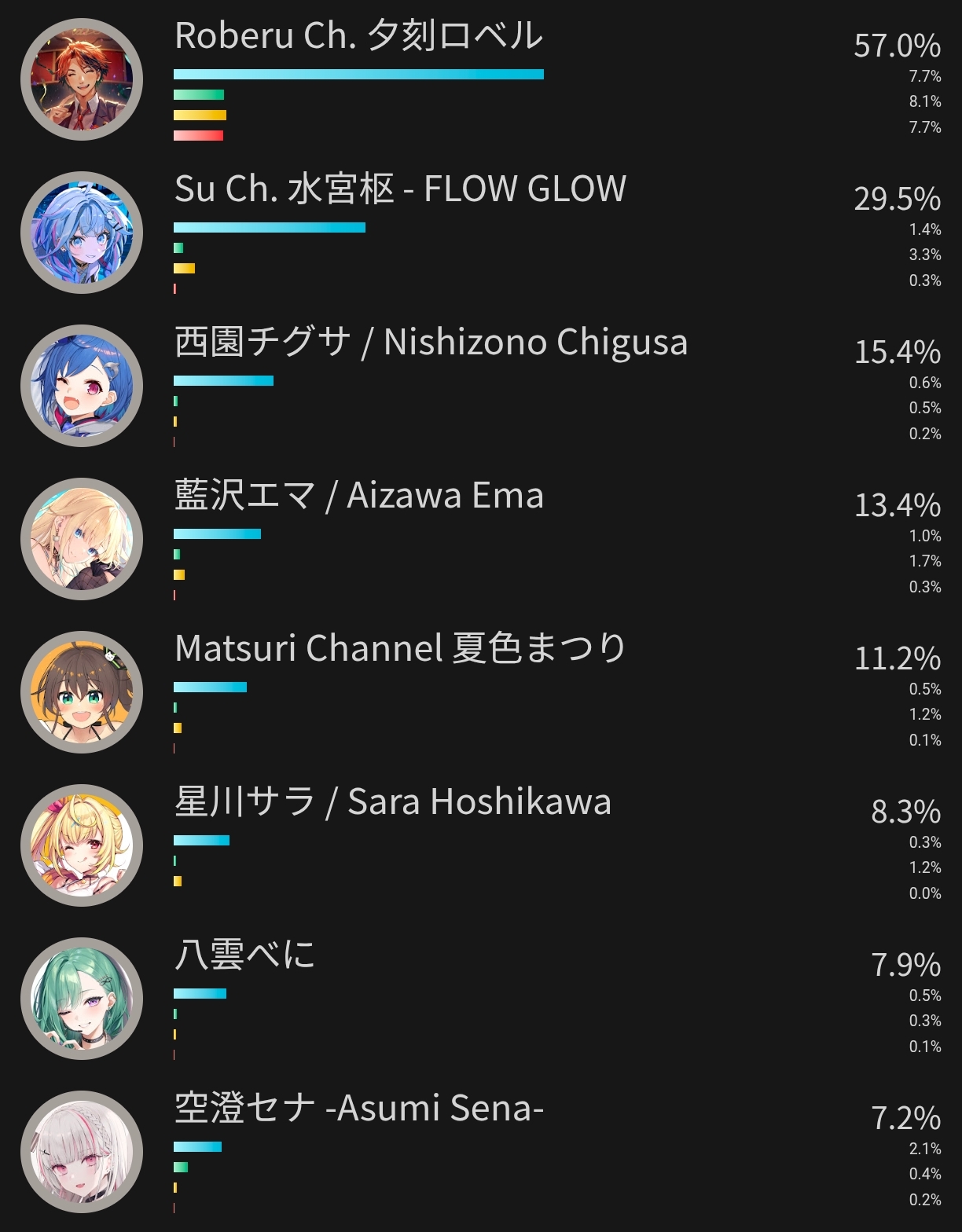Open 西園チグサ / Nishizono Chigusa row
This screenshot has height=1232, width=962.
point(431,343)
